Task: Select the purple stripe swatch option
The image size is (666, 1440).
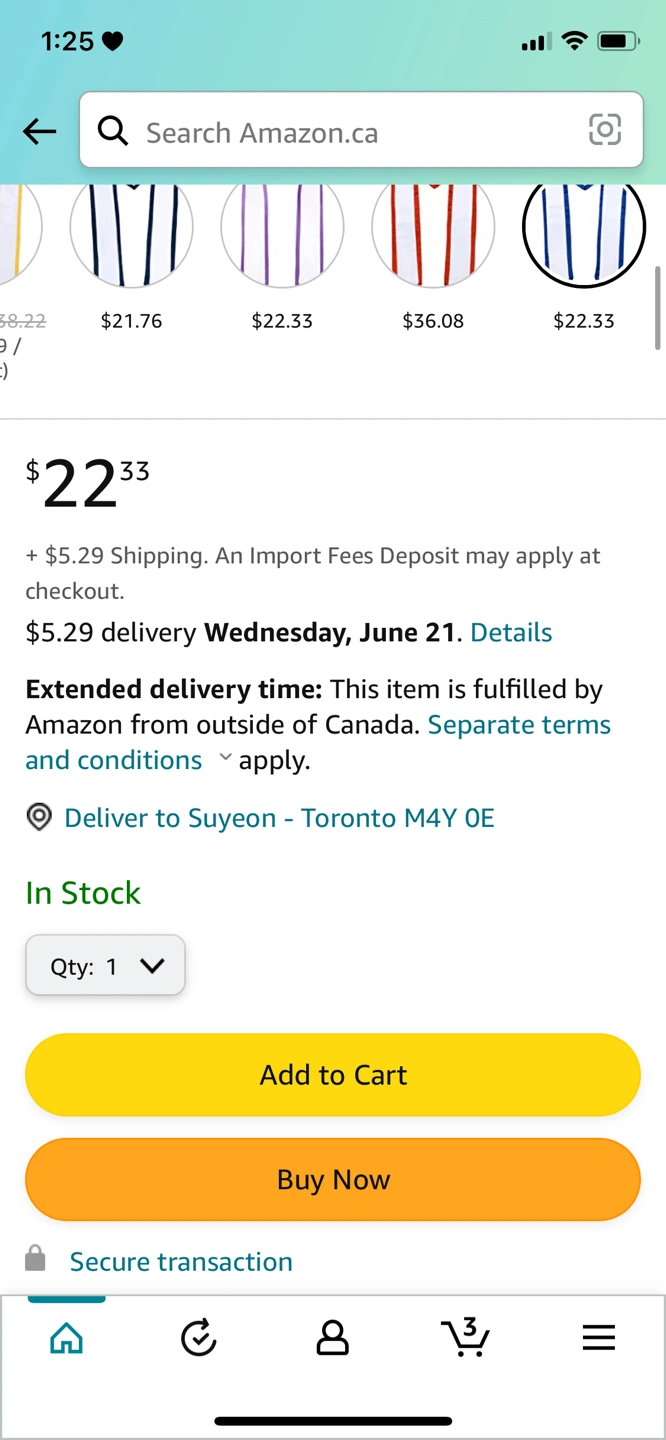Action: pyautogui.click(x=282, y=228)
